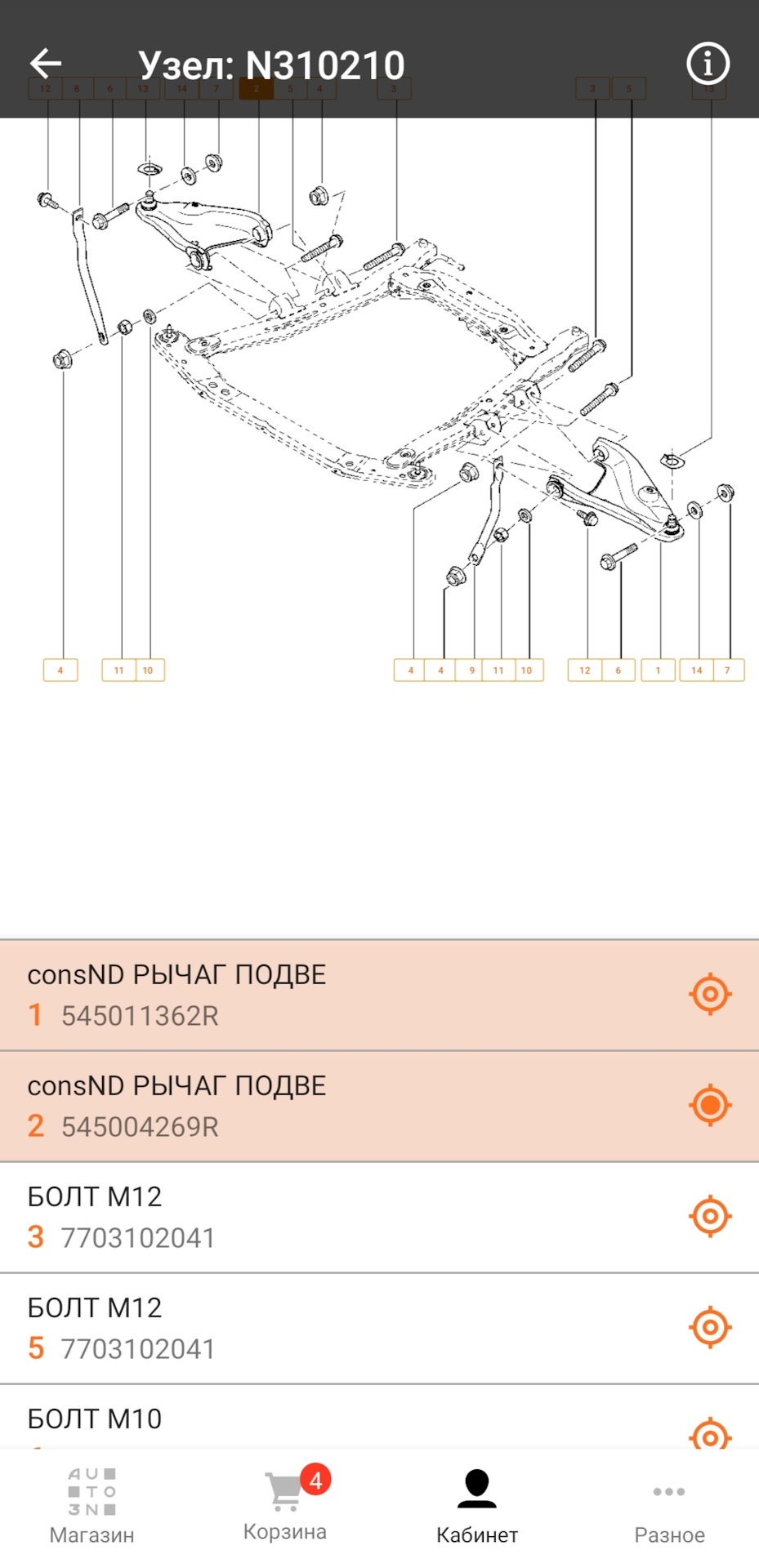Tap the Разное three-dots icon
Screen dimensions: 759x1568
click(x=668, y=1490)
